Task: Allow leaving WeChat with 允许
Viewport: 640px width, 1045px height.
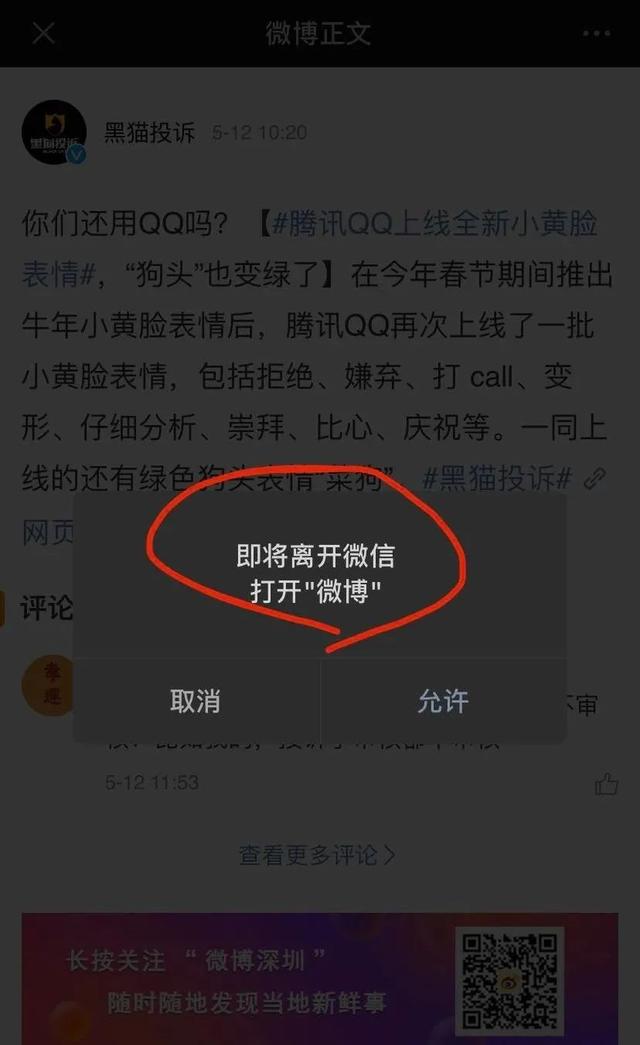Action: (x=443, y=701)
